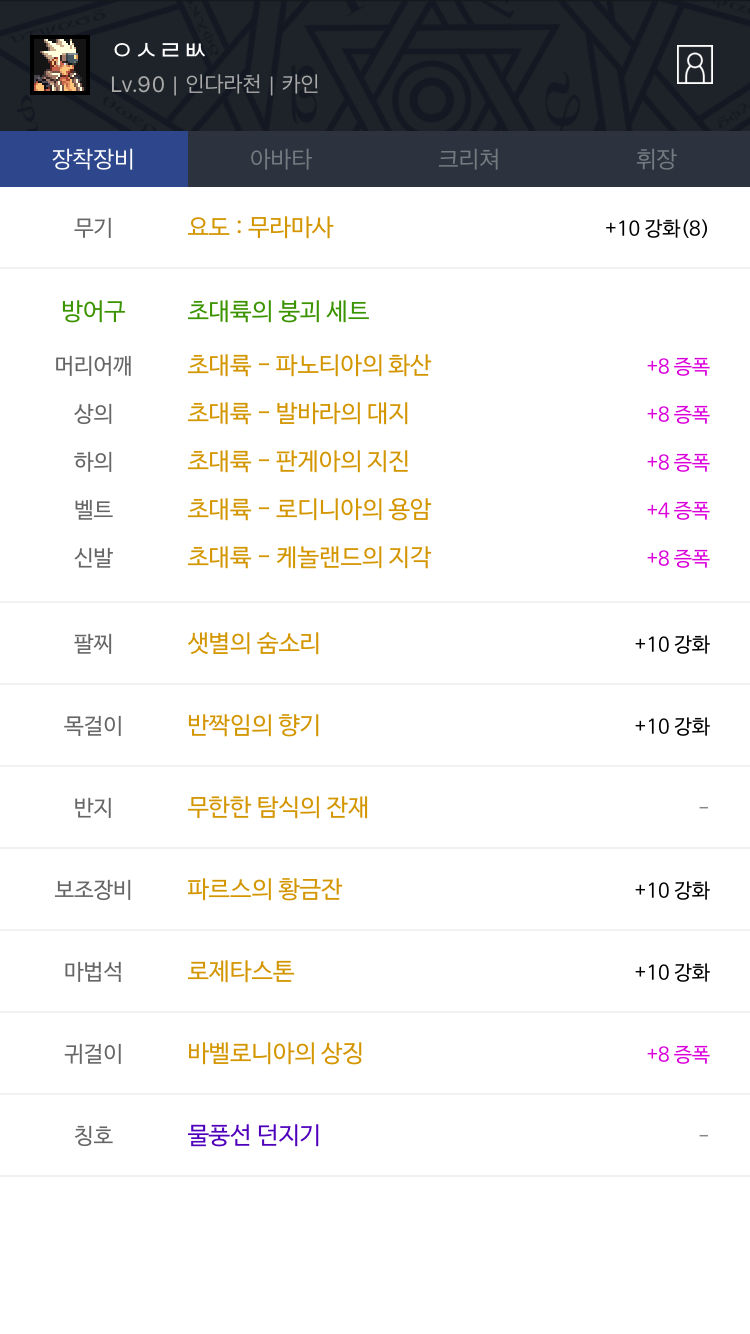Open 초대륙 - 발바라의 대지 item
750x1334 pixels.
[x=298, y=413]
